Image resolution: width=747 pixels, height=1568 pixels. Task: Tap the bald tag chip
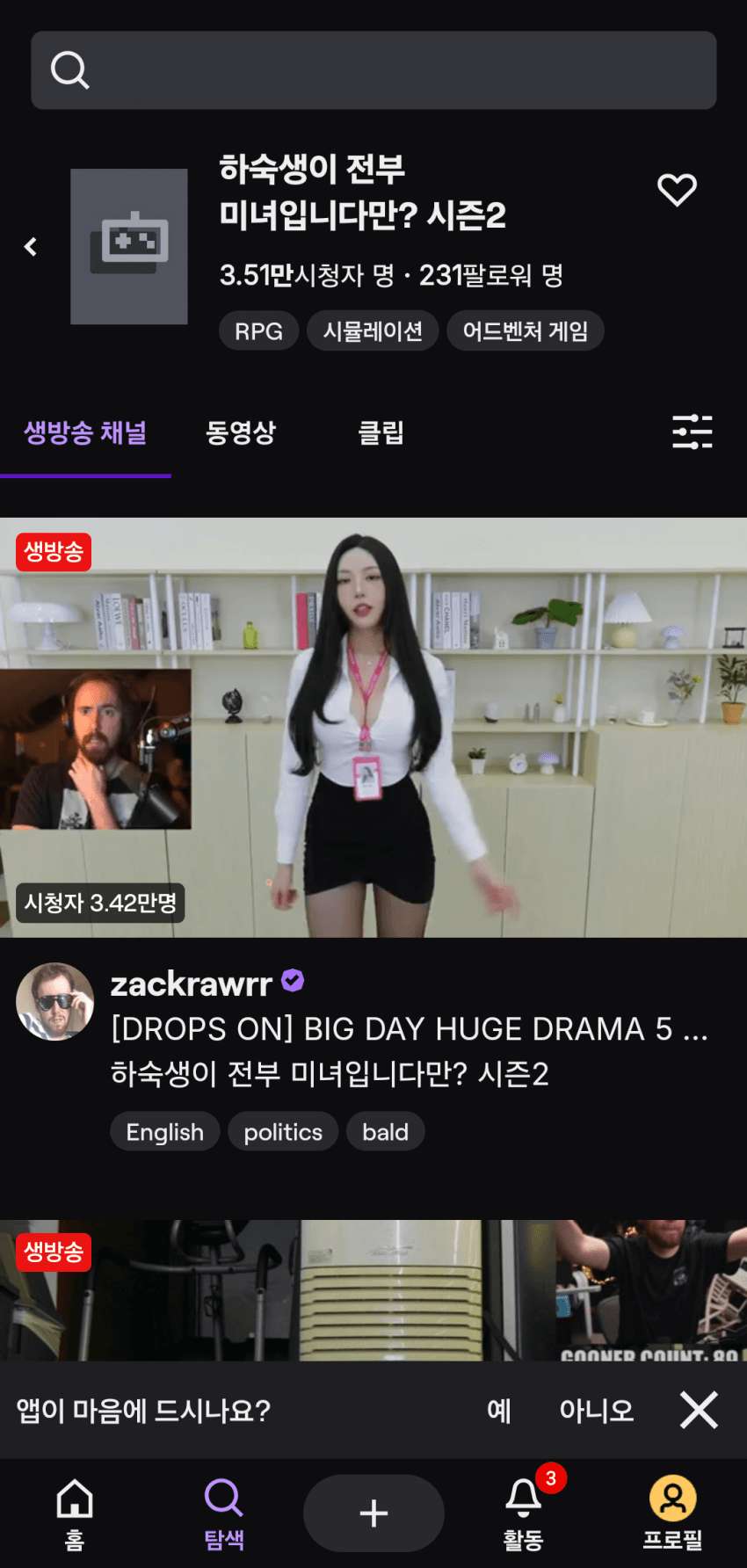tap(385, 1132)
